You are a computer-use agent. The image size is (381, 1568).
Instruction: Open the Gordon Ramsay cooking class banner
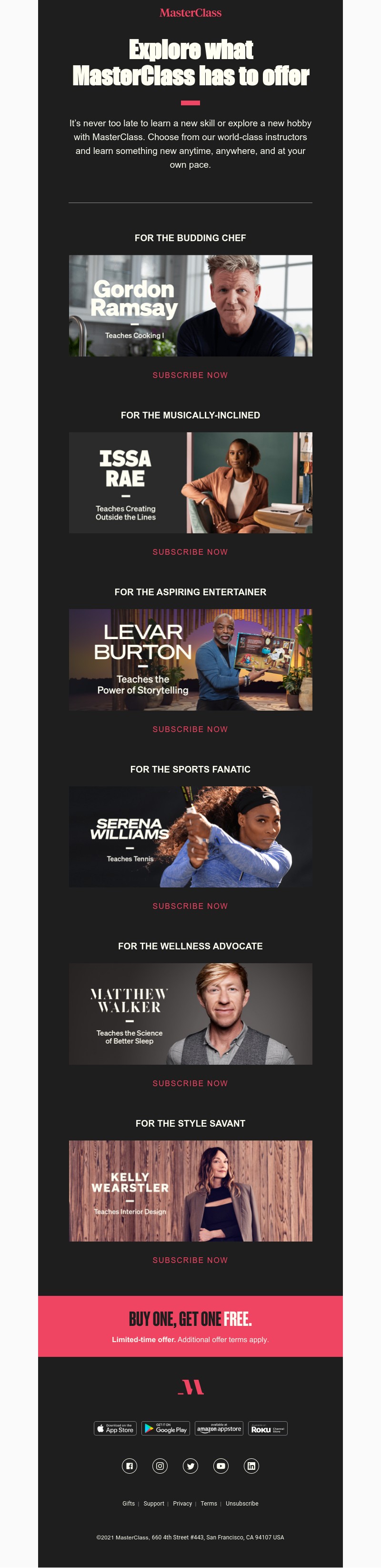[x=190, y=305]
